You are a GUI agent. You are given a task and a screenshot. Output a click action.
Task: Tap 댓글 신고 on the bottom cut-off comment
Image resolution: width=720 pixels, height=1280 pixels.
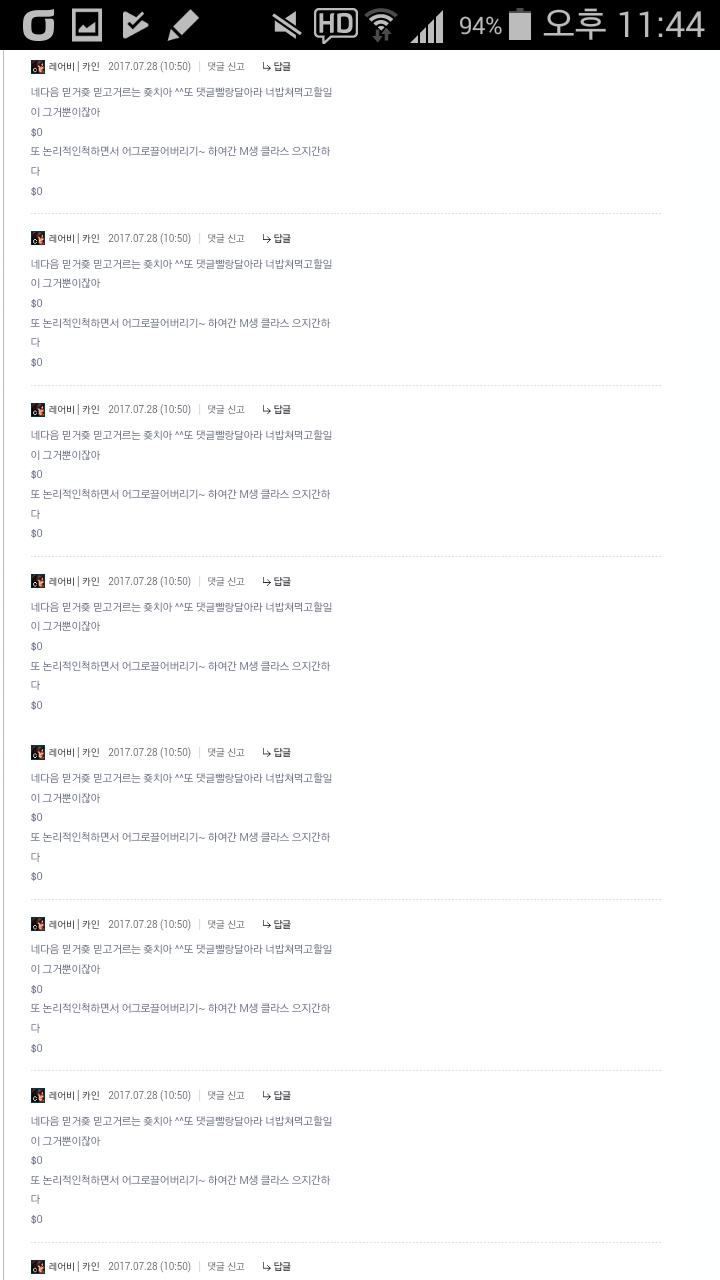pos(225,1266)
